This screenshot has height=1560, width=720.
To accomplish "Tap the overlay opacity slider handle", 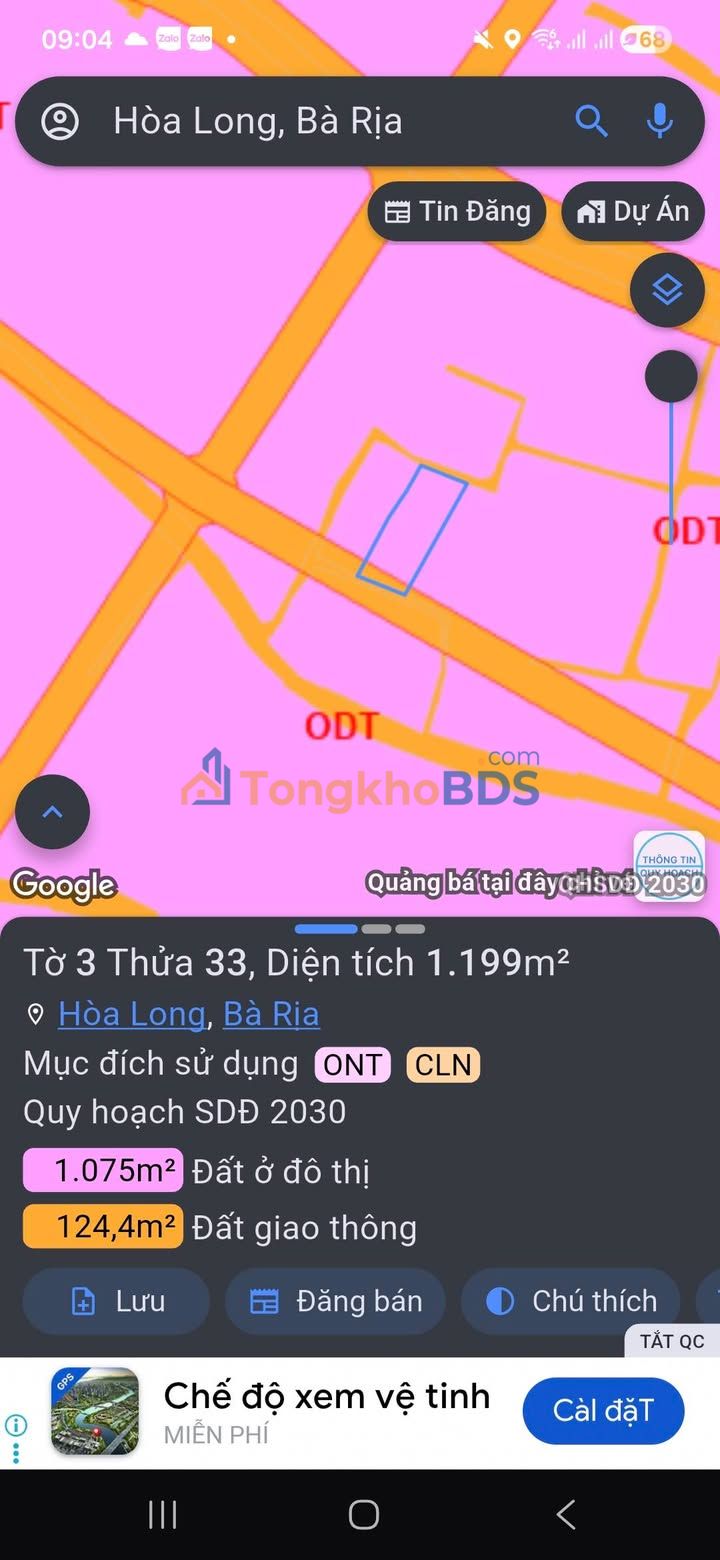I will point(671,376).
